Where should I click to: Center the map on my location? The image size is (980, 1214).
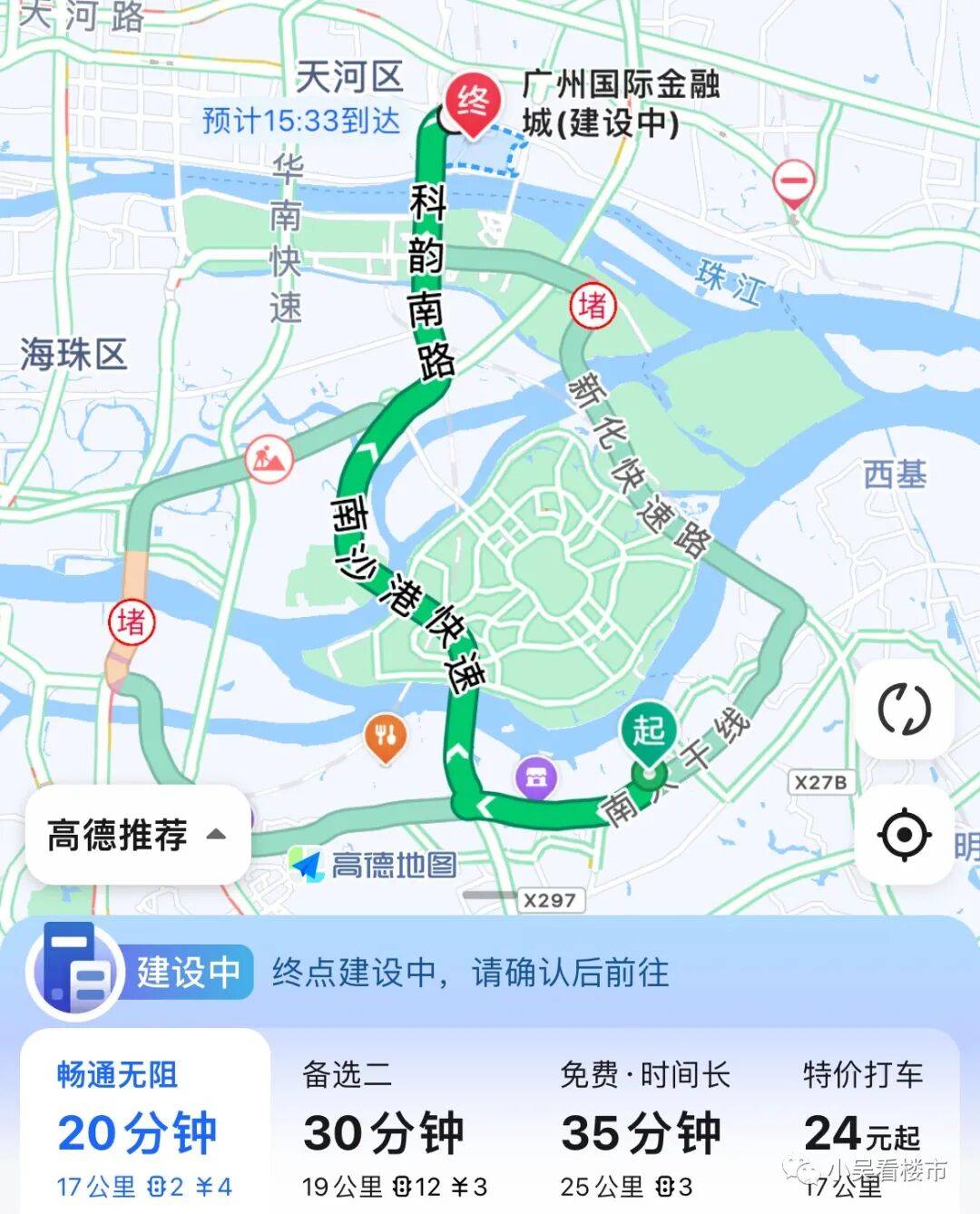point(904,834)
